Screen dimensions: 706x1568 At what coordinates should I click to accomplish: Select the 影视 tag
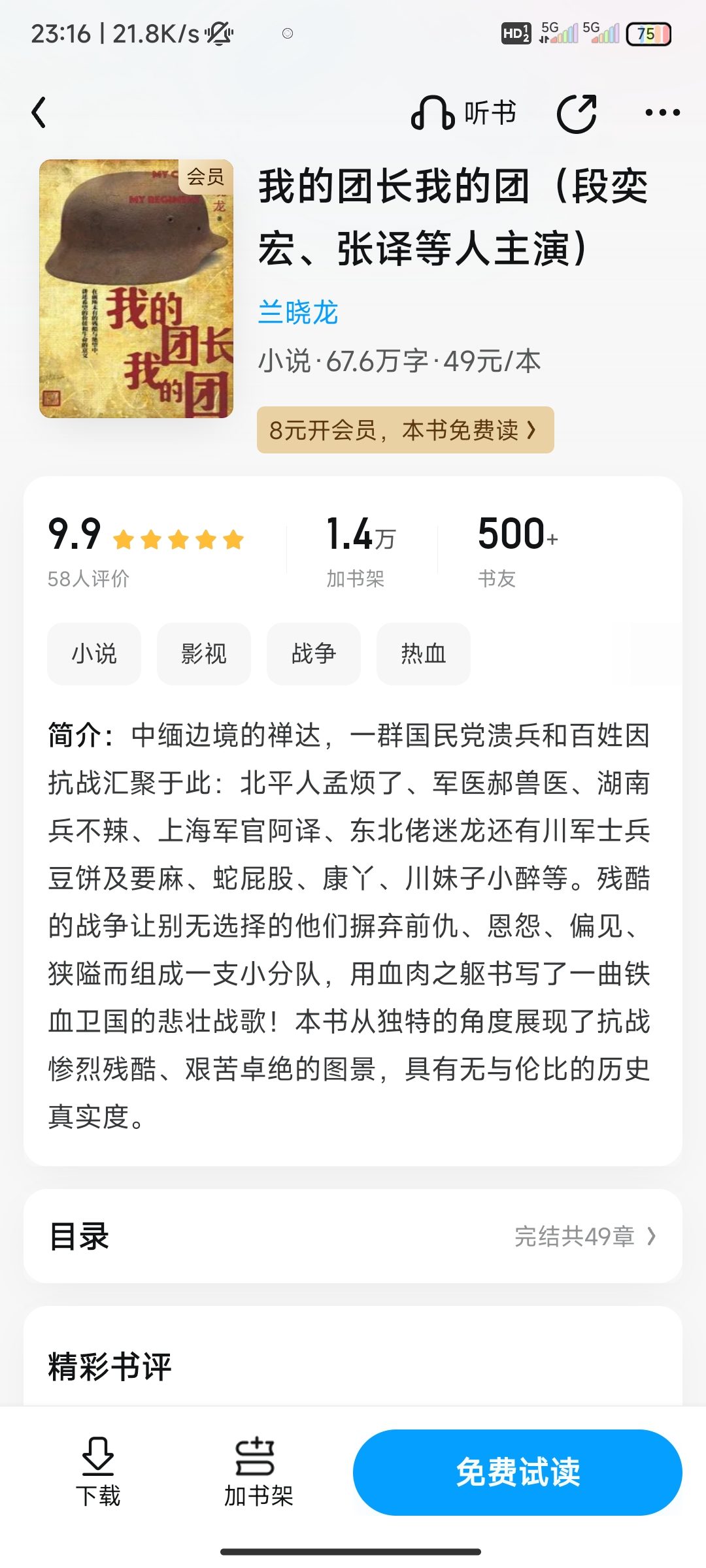[204, 653]
